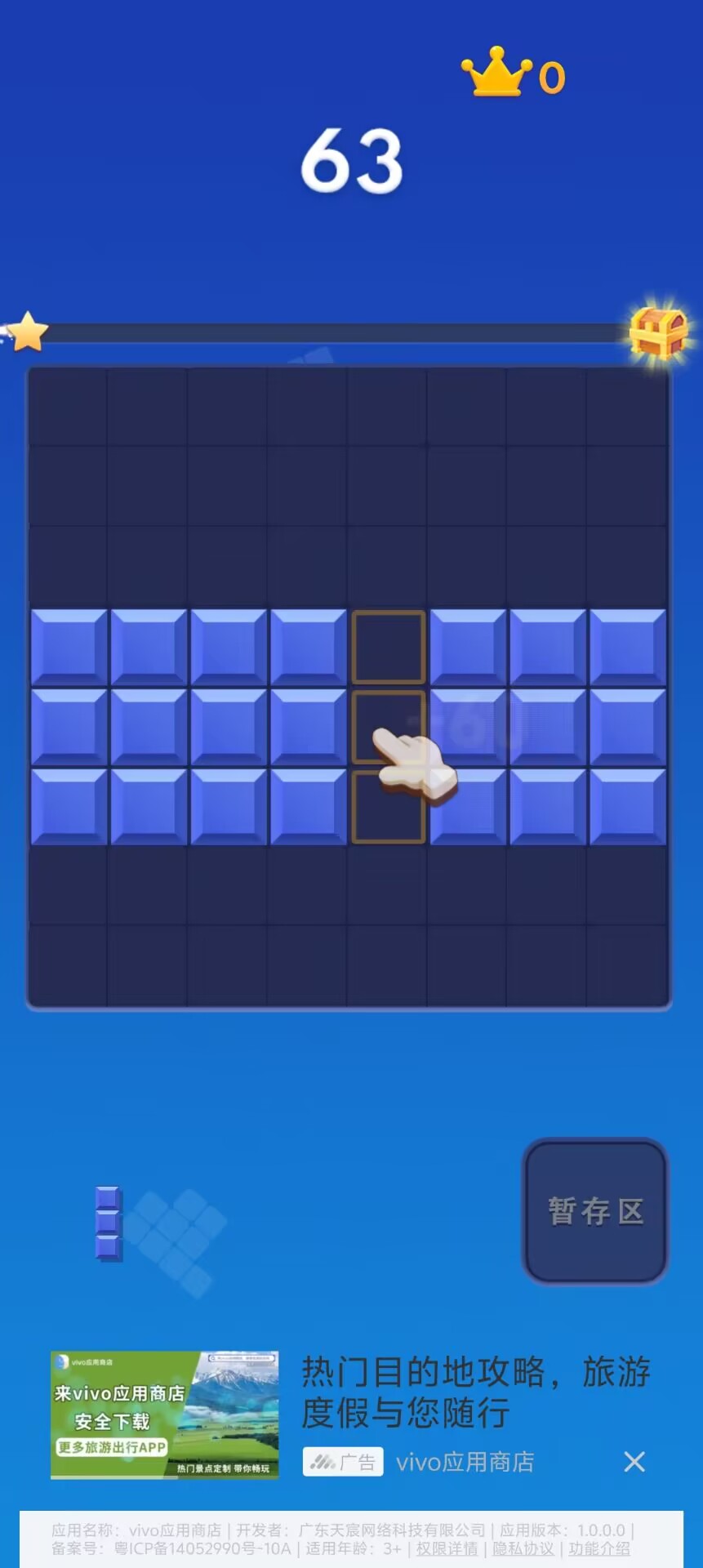Select the vertical three-block piece
Screen dimensions: 703x1568
coord(108,1223)
